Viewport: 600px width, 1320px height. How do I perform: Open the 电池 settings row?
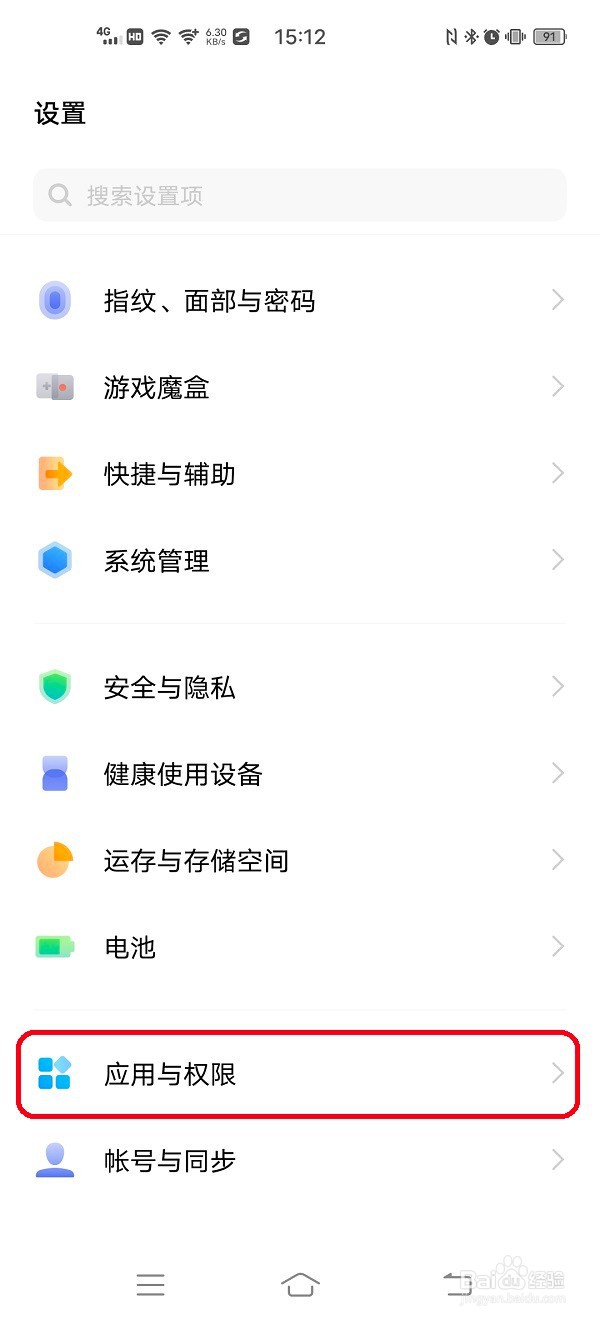[x=300, y=946]
